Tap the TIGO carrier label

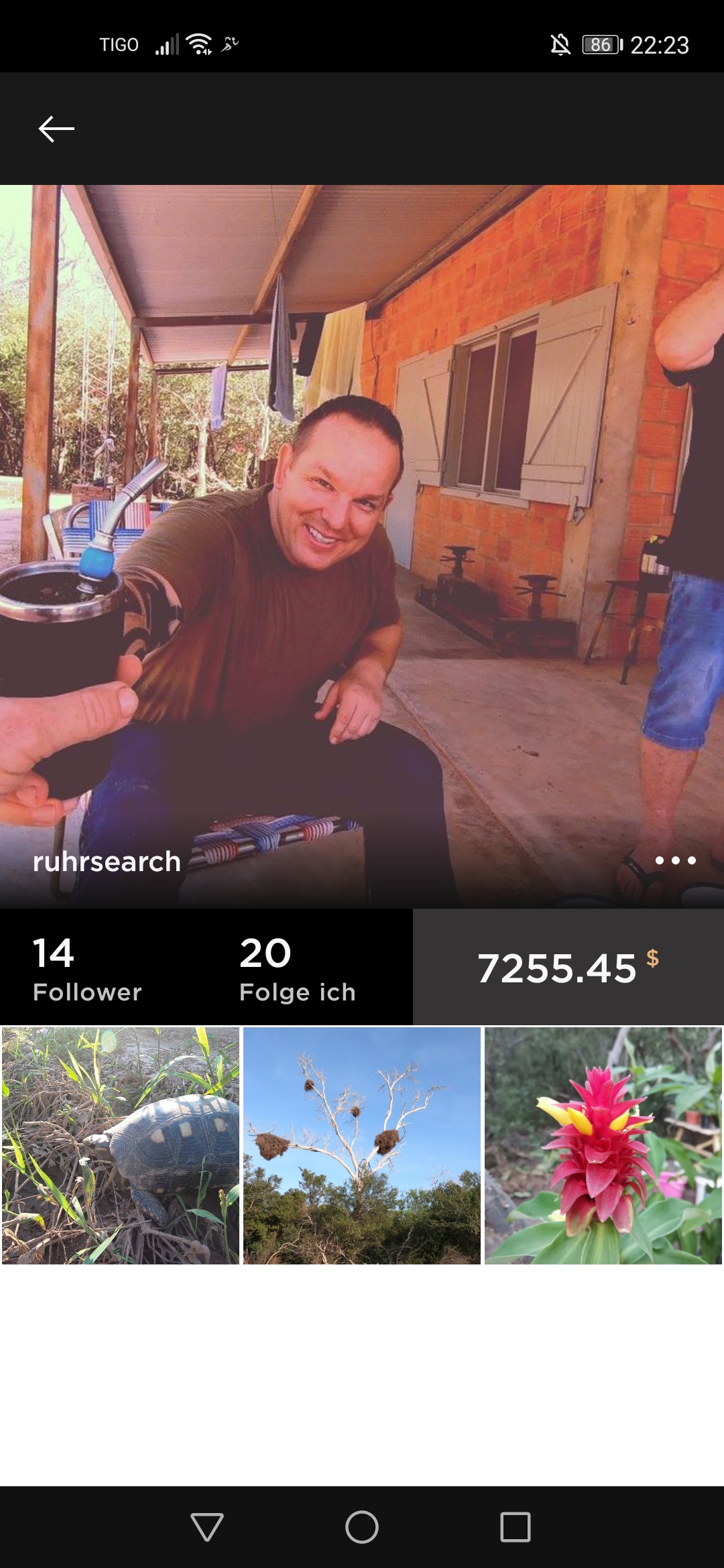119,44
